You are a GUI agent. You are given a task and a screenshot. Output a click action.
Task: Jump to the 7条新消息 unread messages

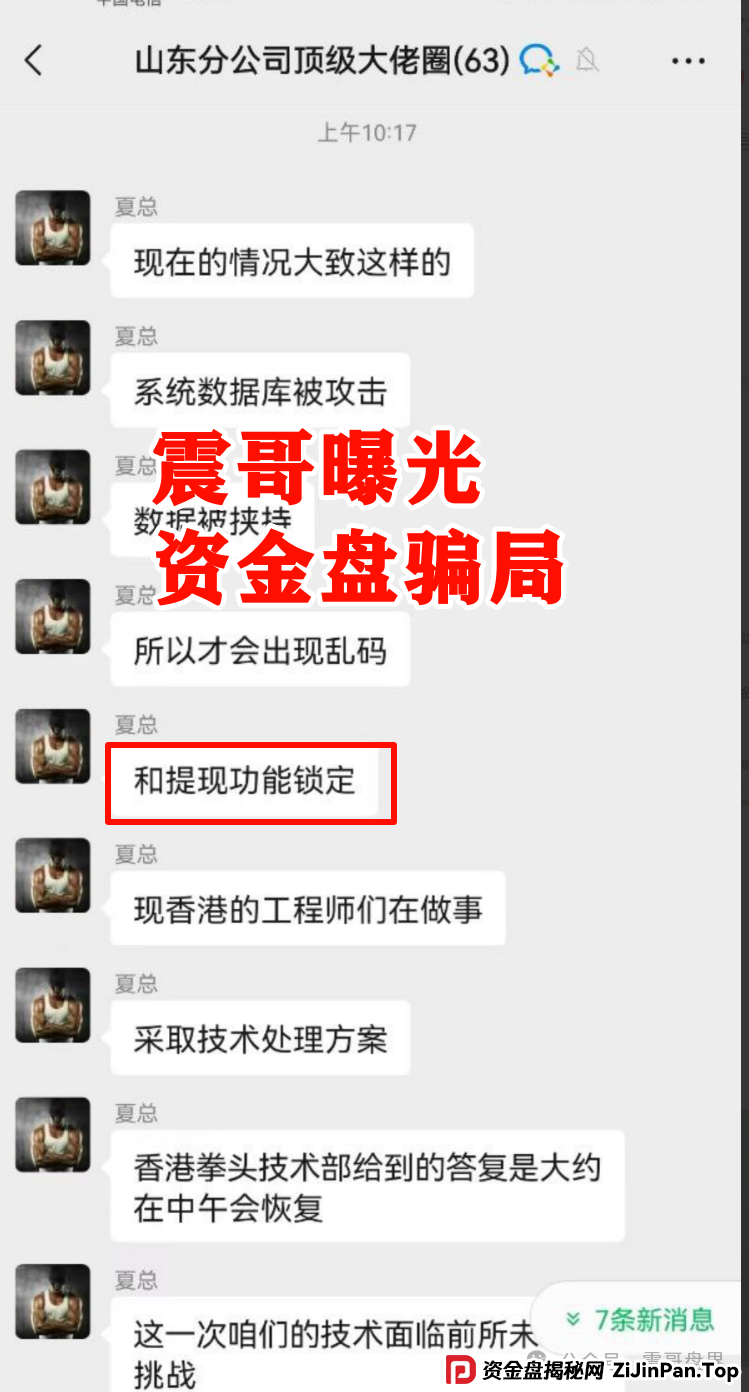point(641,1319)
